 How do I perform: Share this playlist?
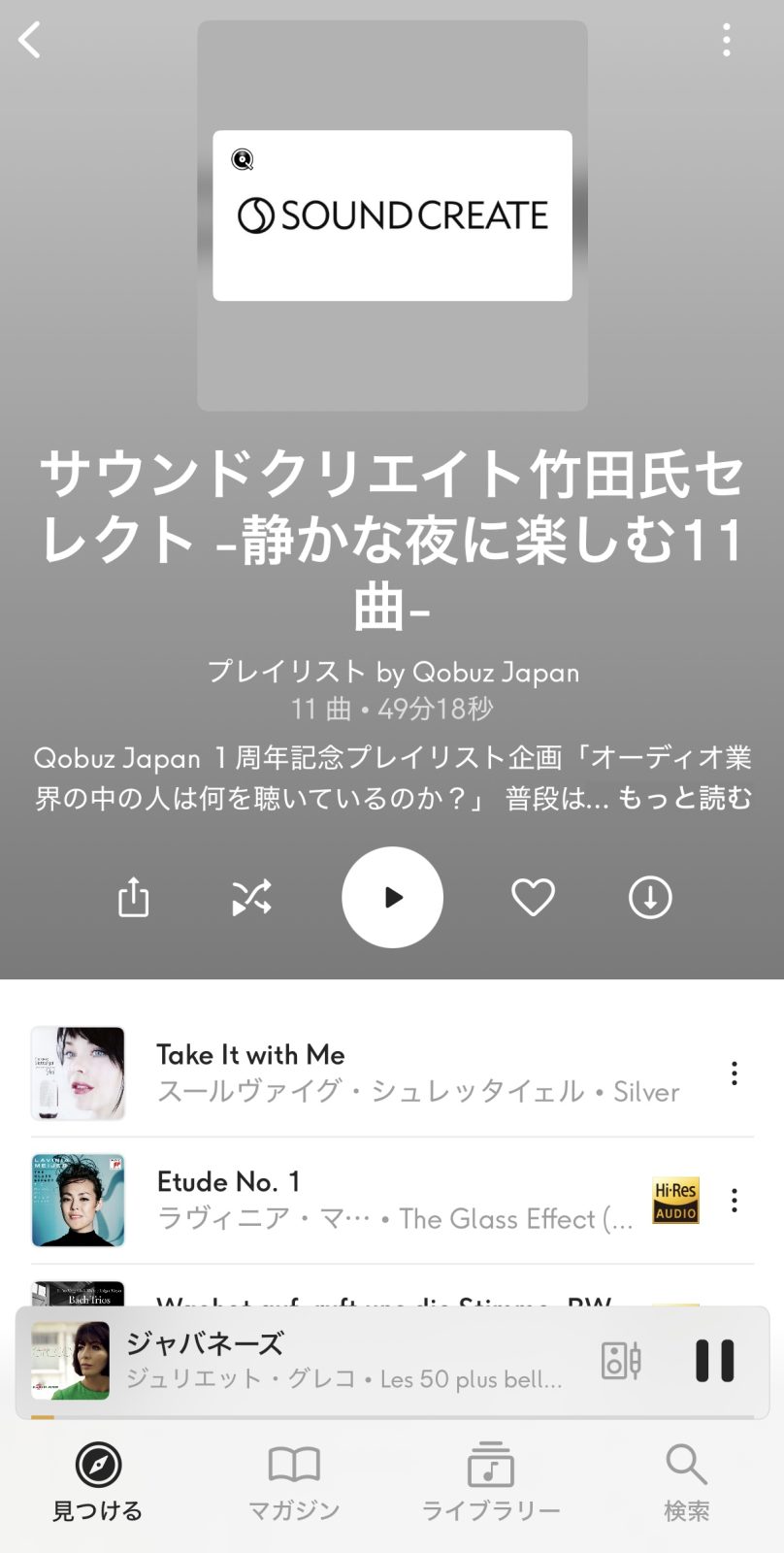tap(133, 897)
